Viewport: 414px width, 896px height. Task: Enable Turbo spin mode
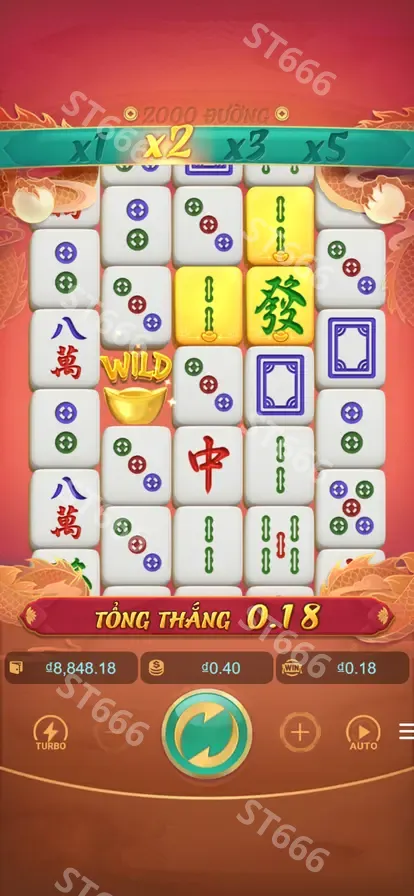(51, 733)
